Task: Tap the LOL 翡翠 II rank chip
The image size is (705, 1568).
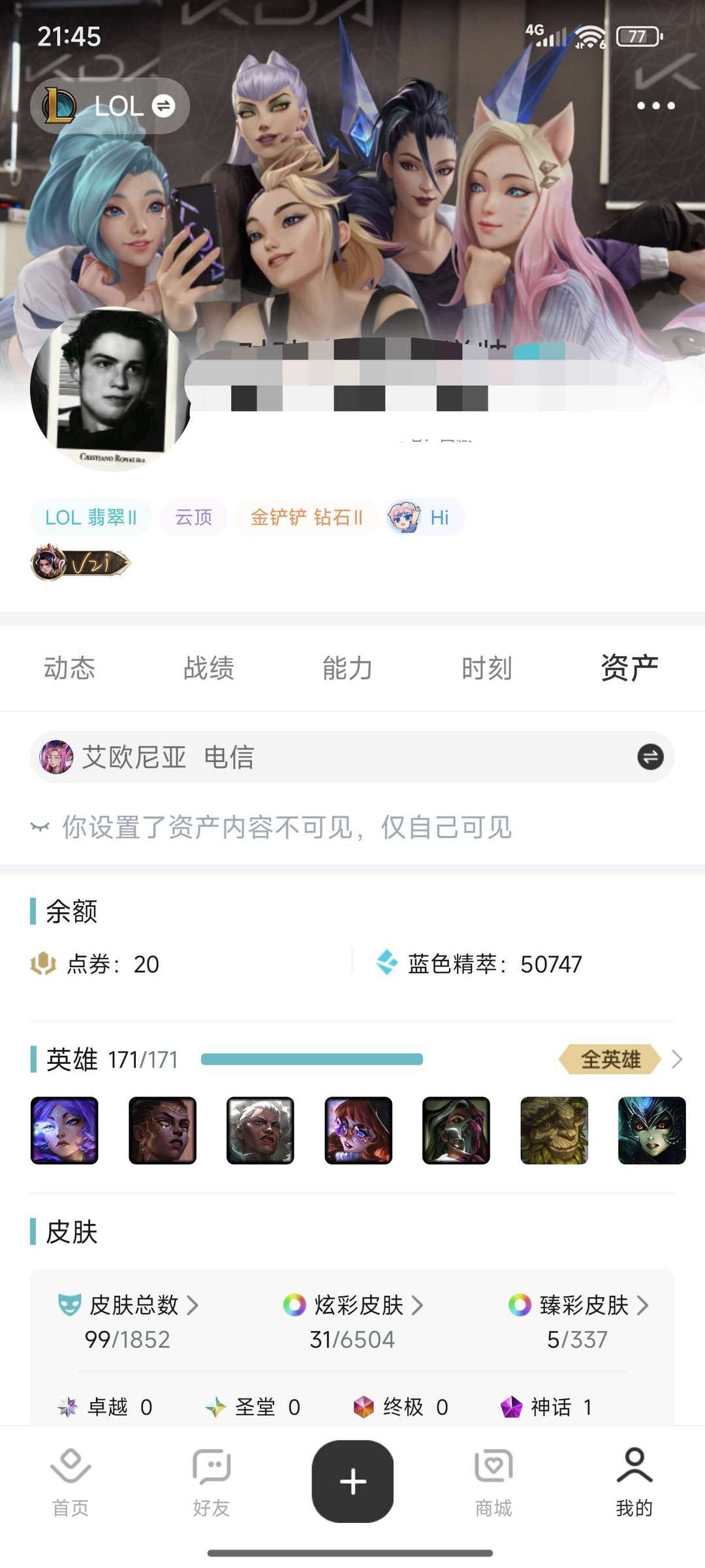Action: pos(91,517)
